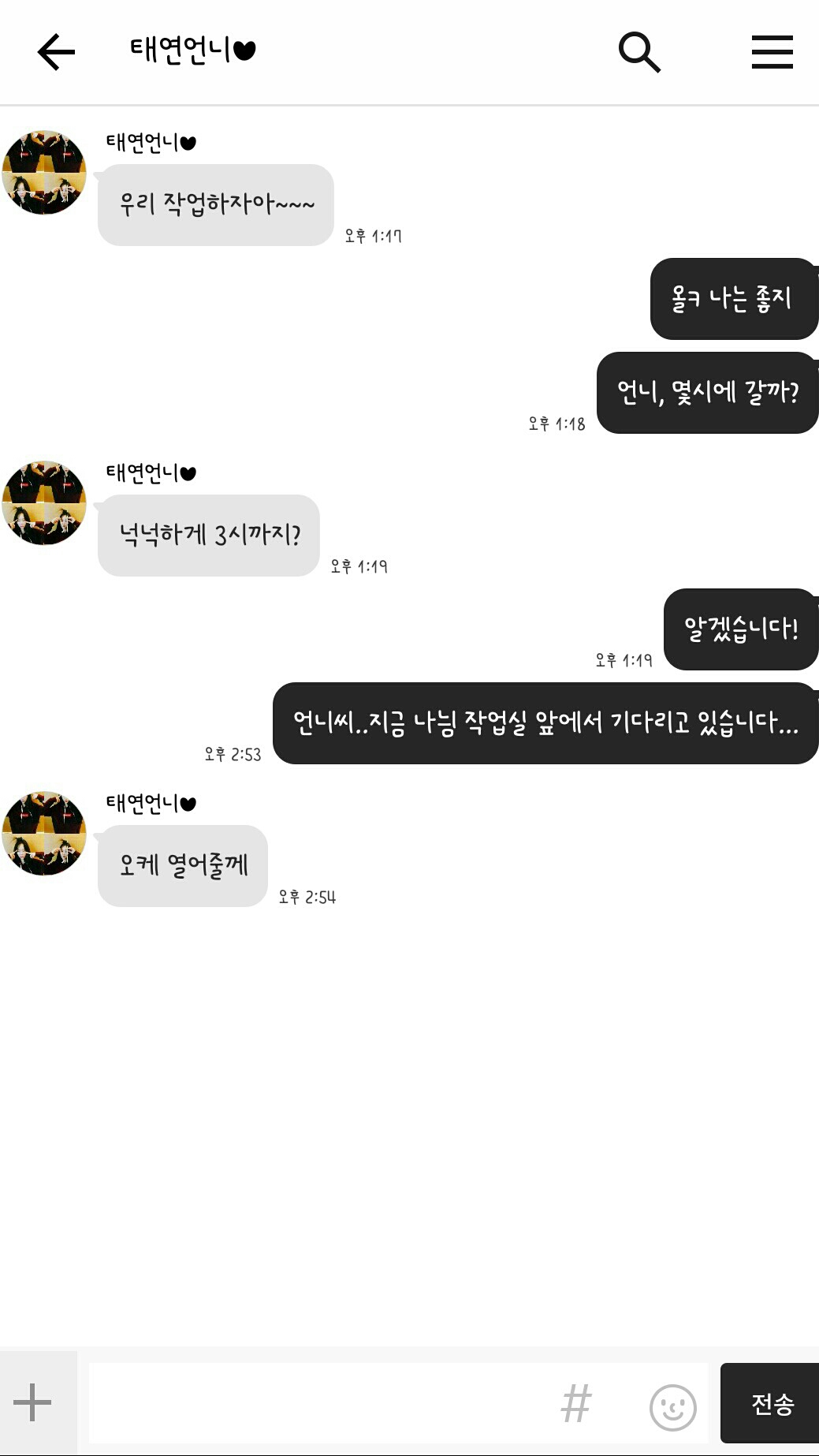The image size is (819, 1456).
Task: Open the hashtag search icon
Action: pos(576,1404)
